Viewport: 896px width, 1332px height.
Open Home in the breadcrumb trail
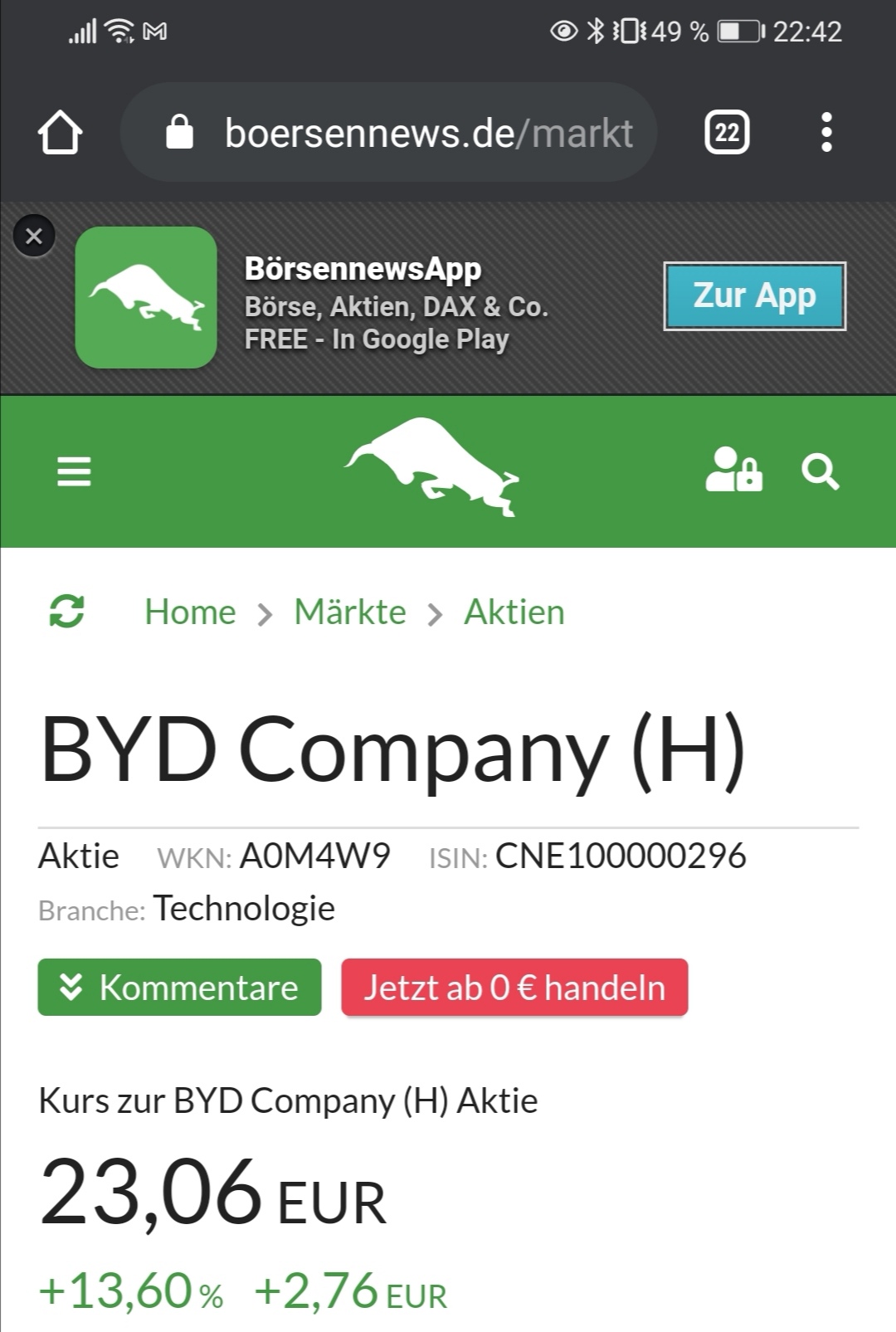190,612
